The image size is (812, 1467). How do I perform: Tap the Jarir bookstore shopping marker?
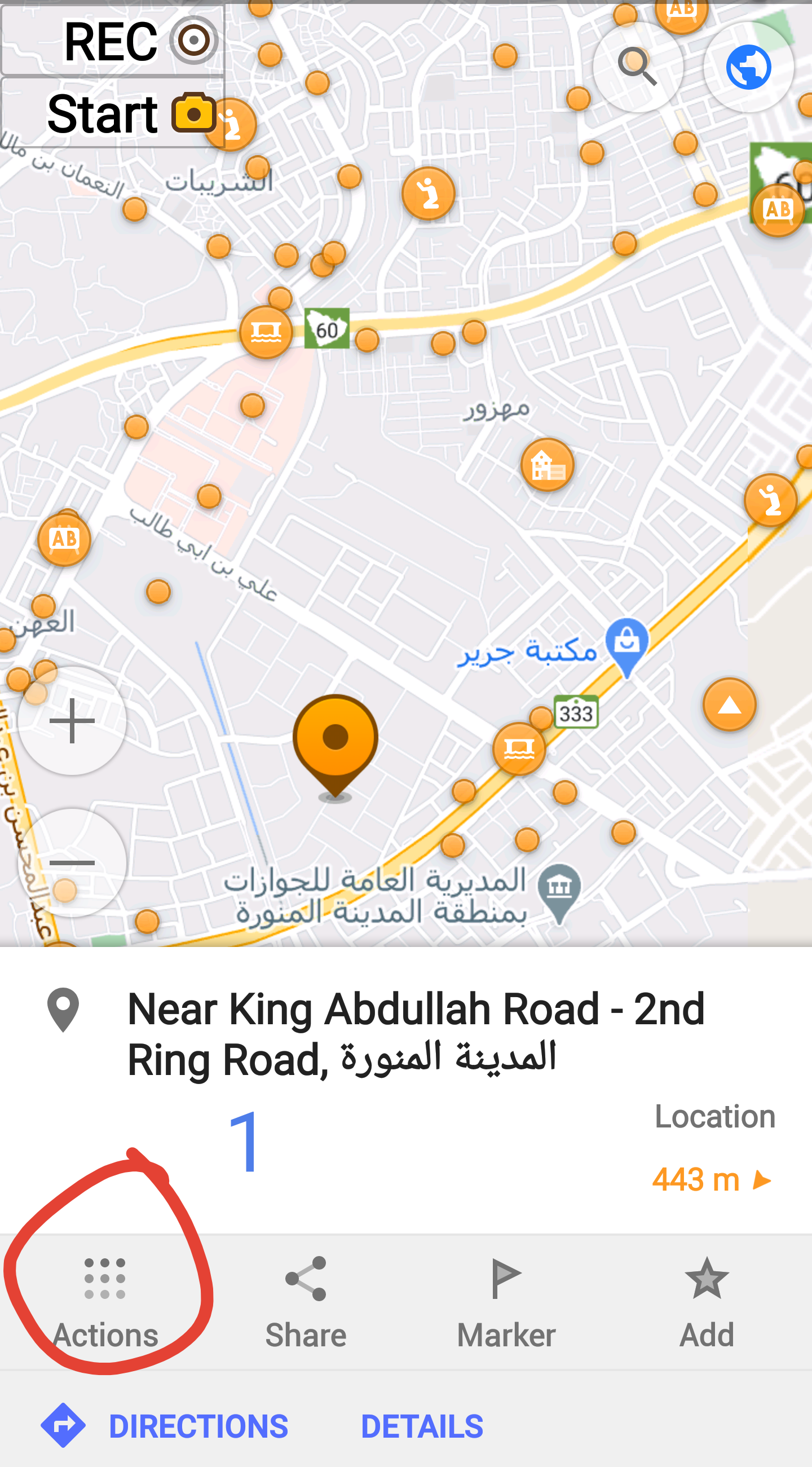(627, 647)
